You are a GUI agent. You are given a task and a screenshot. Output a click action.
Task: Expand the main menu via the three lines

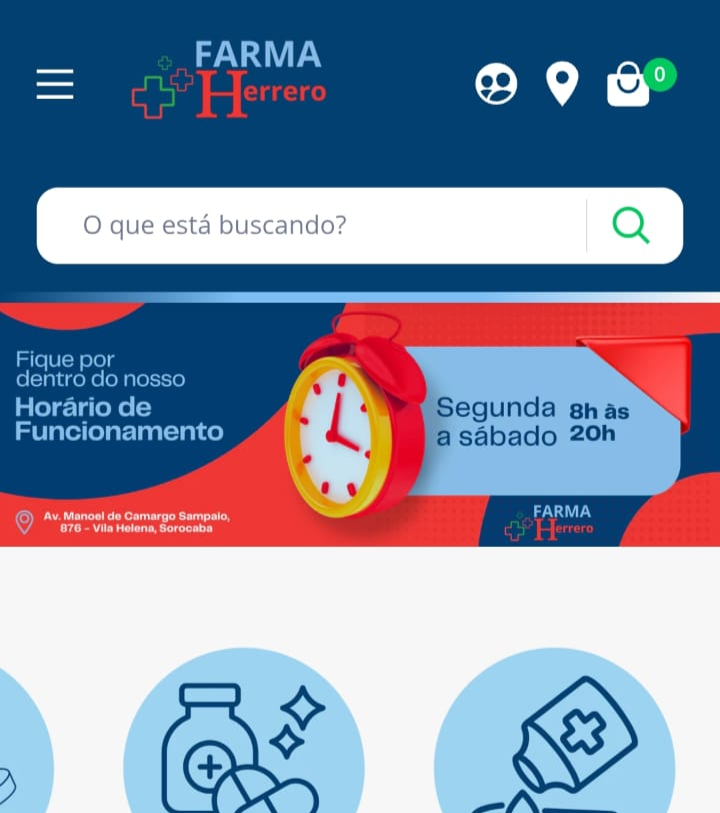tap(55, 84)
